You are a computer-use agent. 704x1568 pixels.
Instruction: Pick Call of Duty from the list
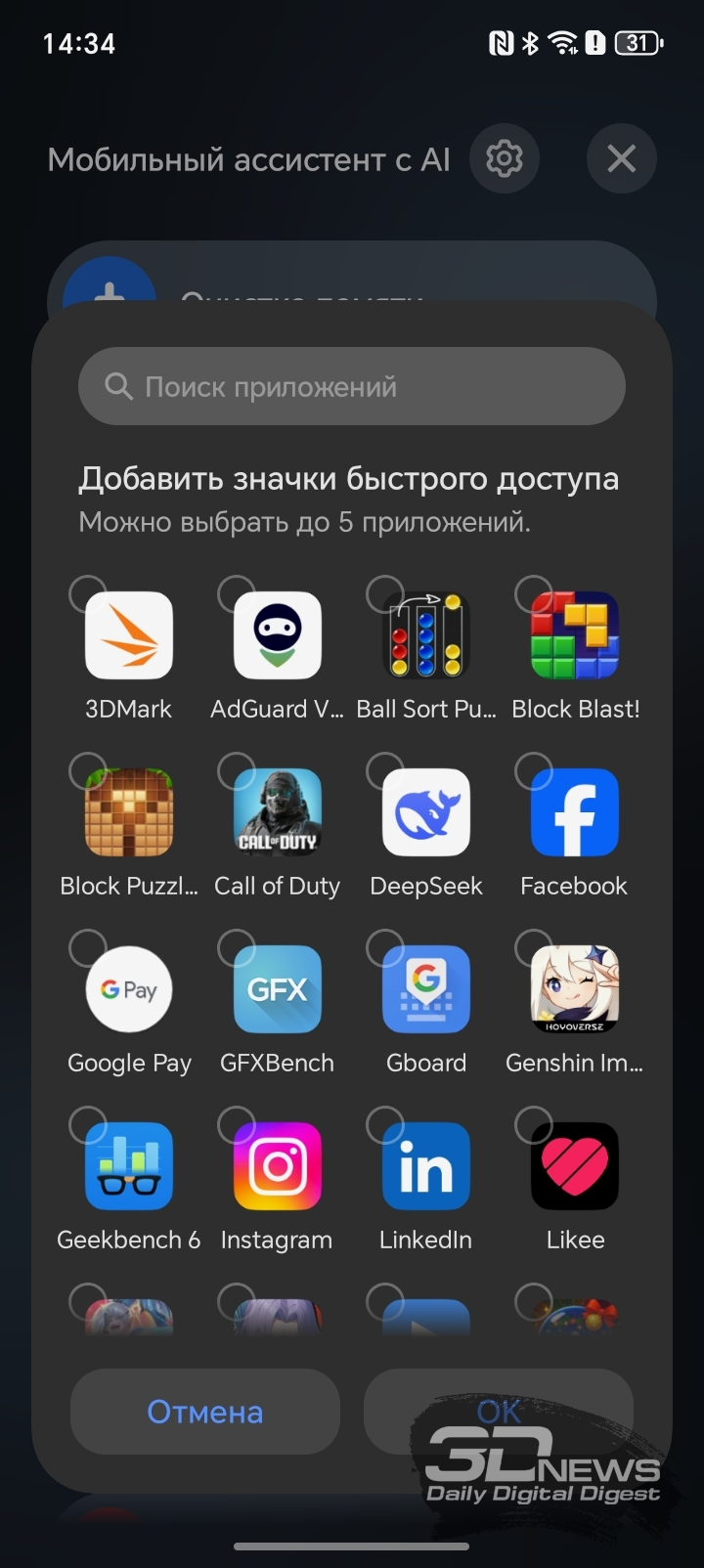click(278, 812)
